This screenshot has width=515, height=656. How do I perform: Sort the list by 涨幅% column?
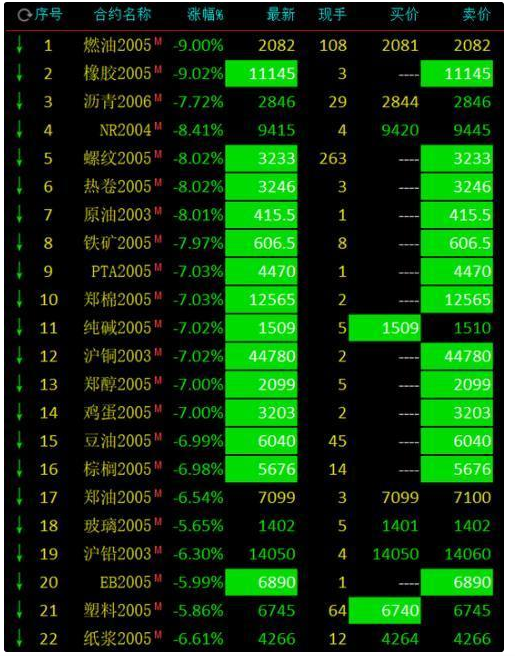(205, 15)
